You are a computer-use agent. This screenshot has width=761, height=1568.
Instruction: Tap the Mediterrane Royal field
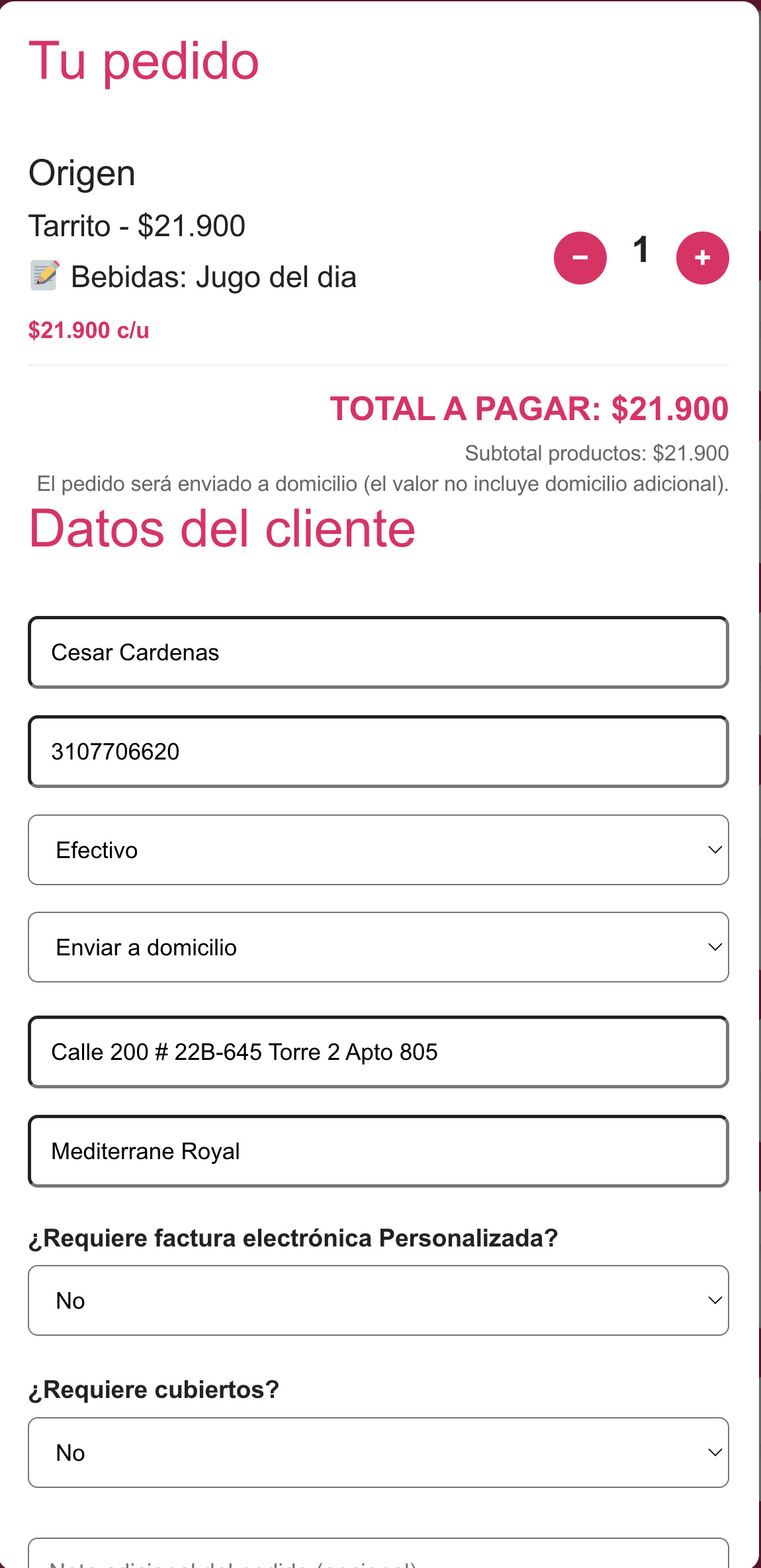[x=378, y=1151]
